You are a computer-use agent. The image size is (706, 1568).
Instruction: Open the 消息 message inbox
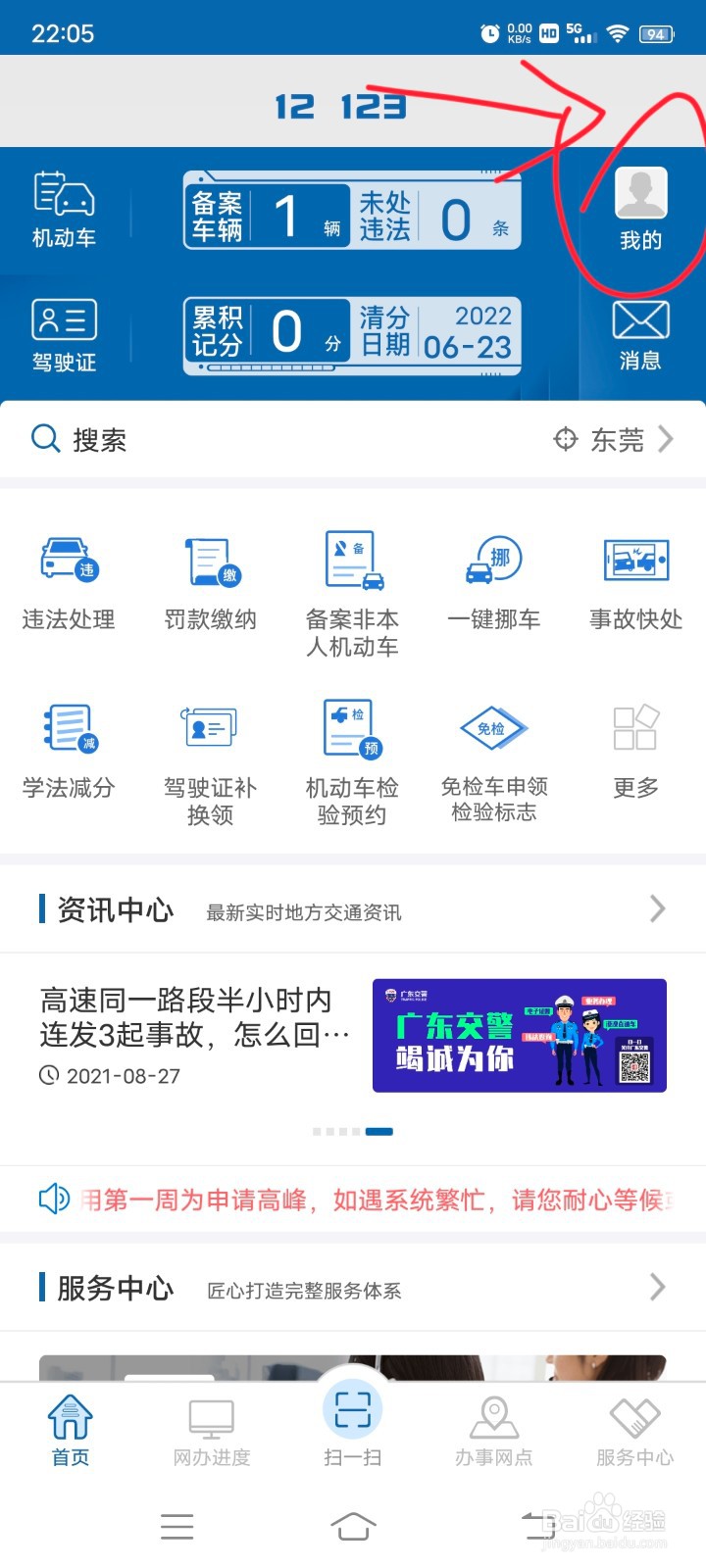[x=639, y=333]
